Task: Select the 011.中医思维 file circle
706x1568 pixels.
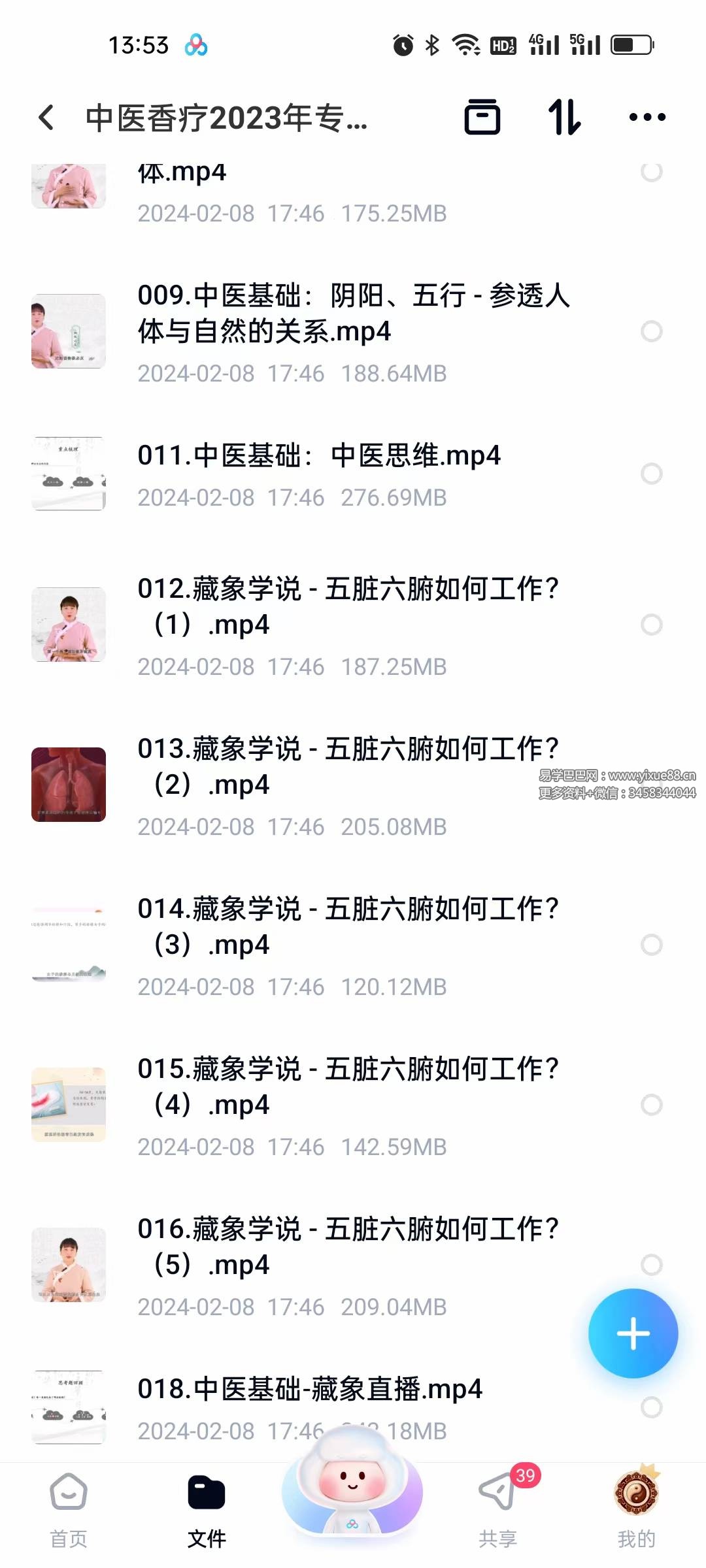Action: pos(651,474)
